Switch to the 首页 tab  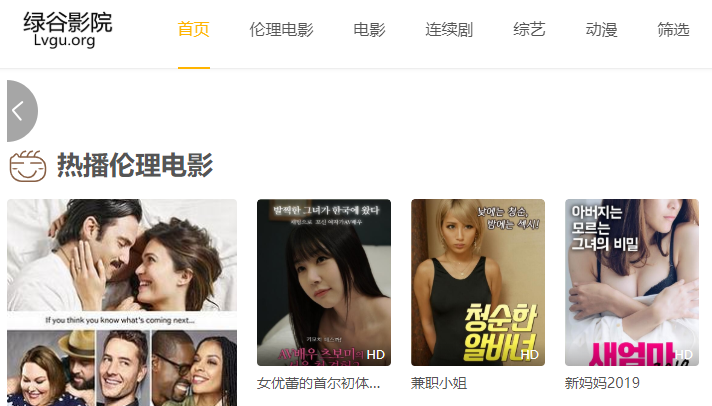click(193, 29)
